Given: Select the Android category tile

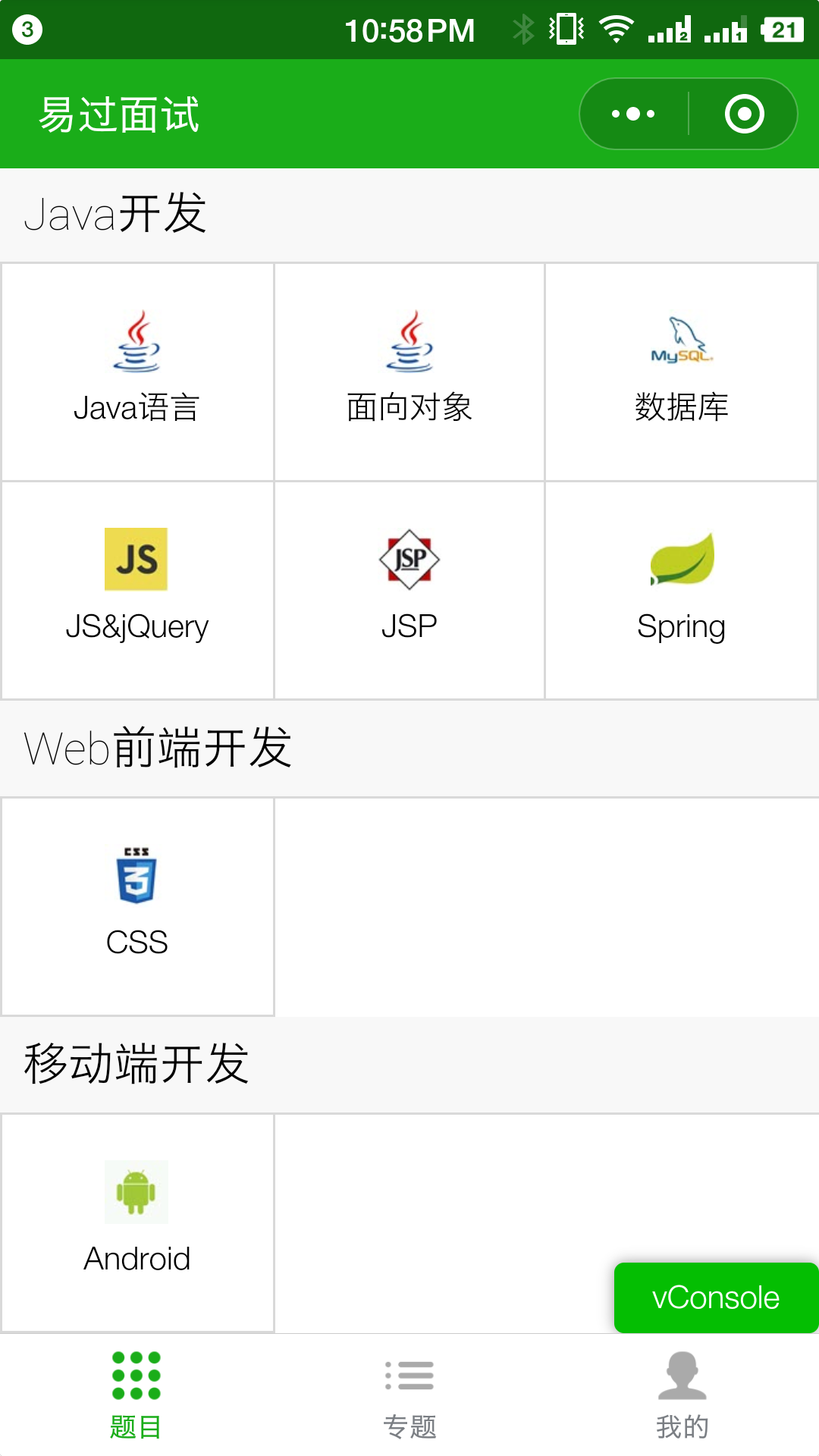Looking at the screenshot, I should (137, 1222).
